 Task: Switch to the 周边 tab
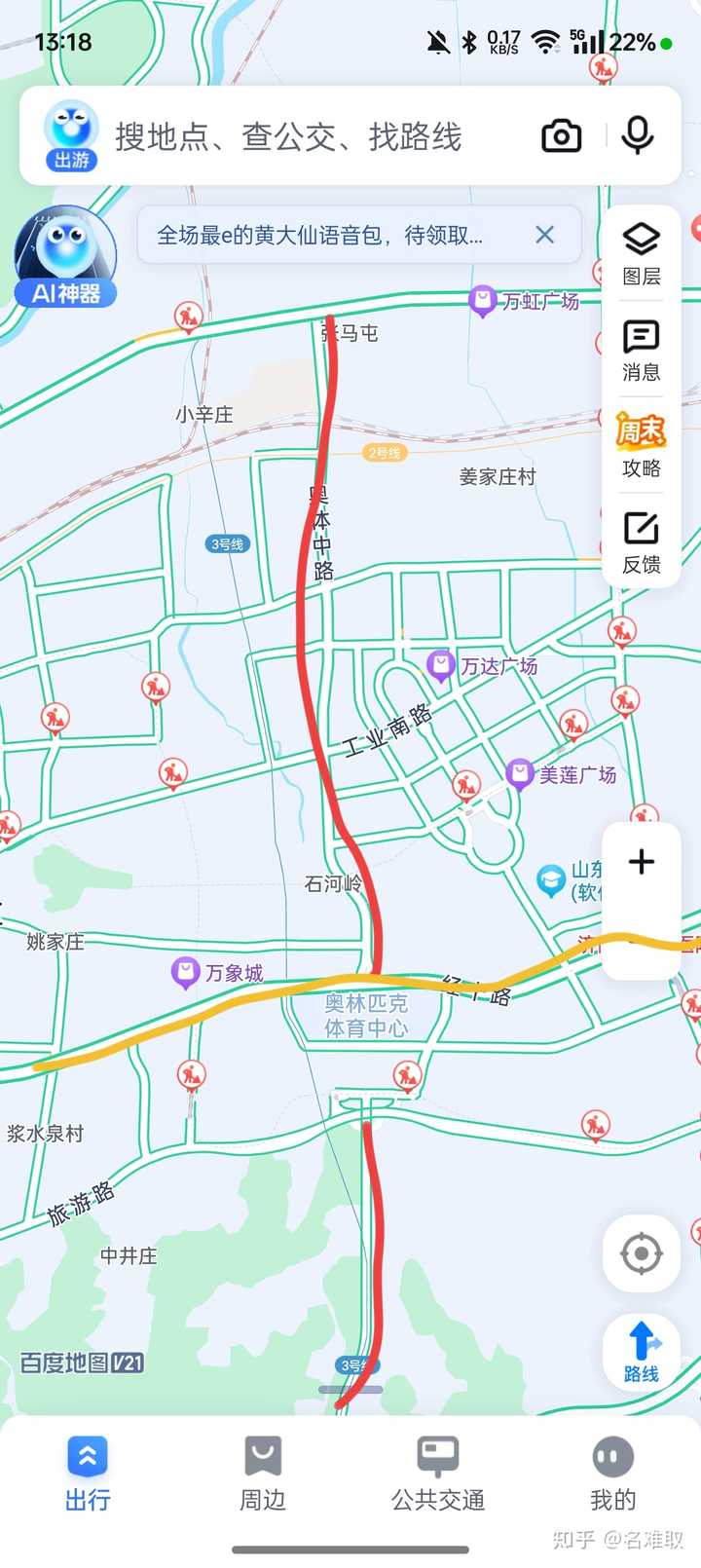pyautogui.click(x=263, y=1474)
